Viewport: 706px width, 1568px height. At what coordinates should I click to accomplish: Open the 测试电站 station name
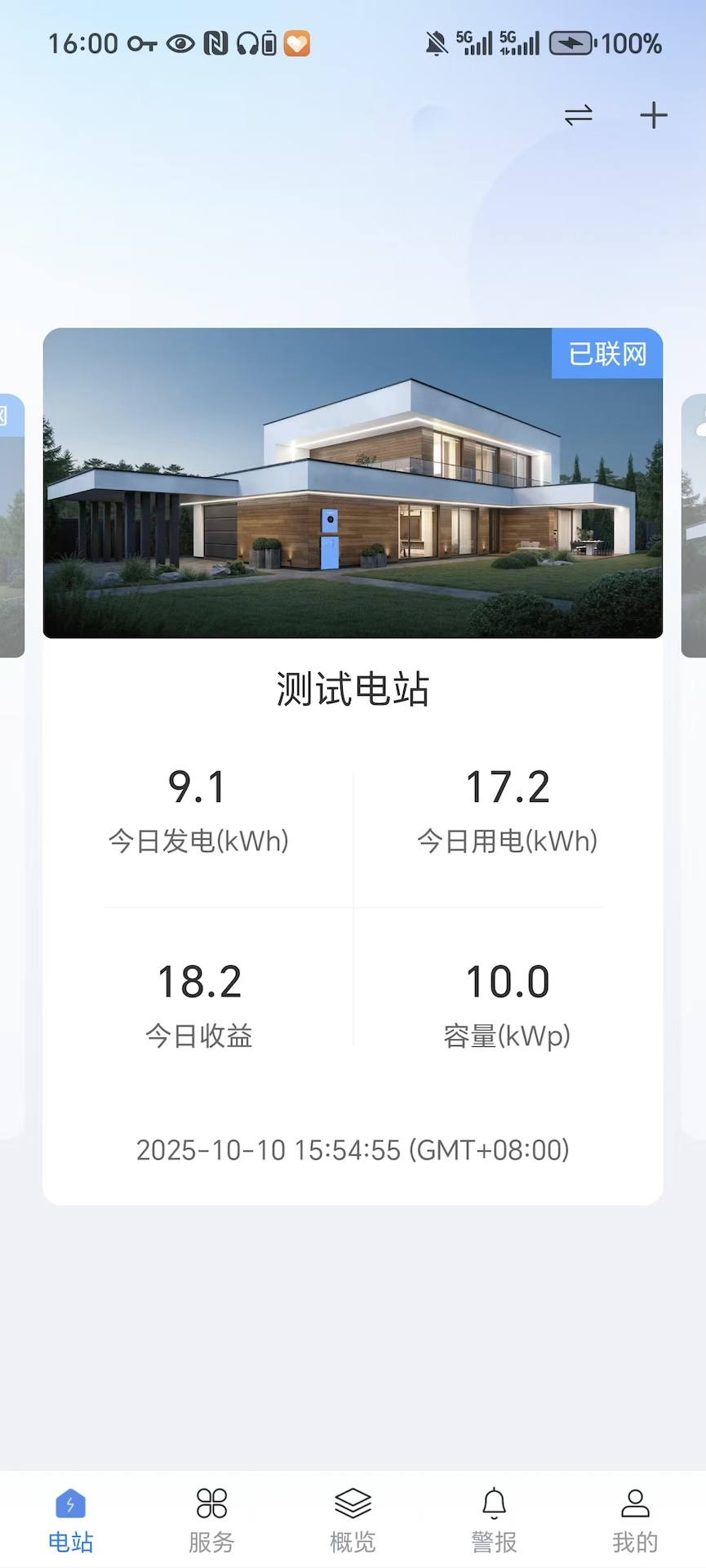tap(353, 690)
